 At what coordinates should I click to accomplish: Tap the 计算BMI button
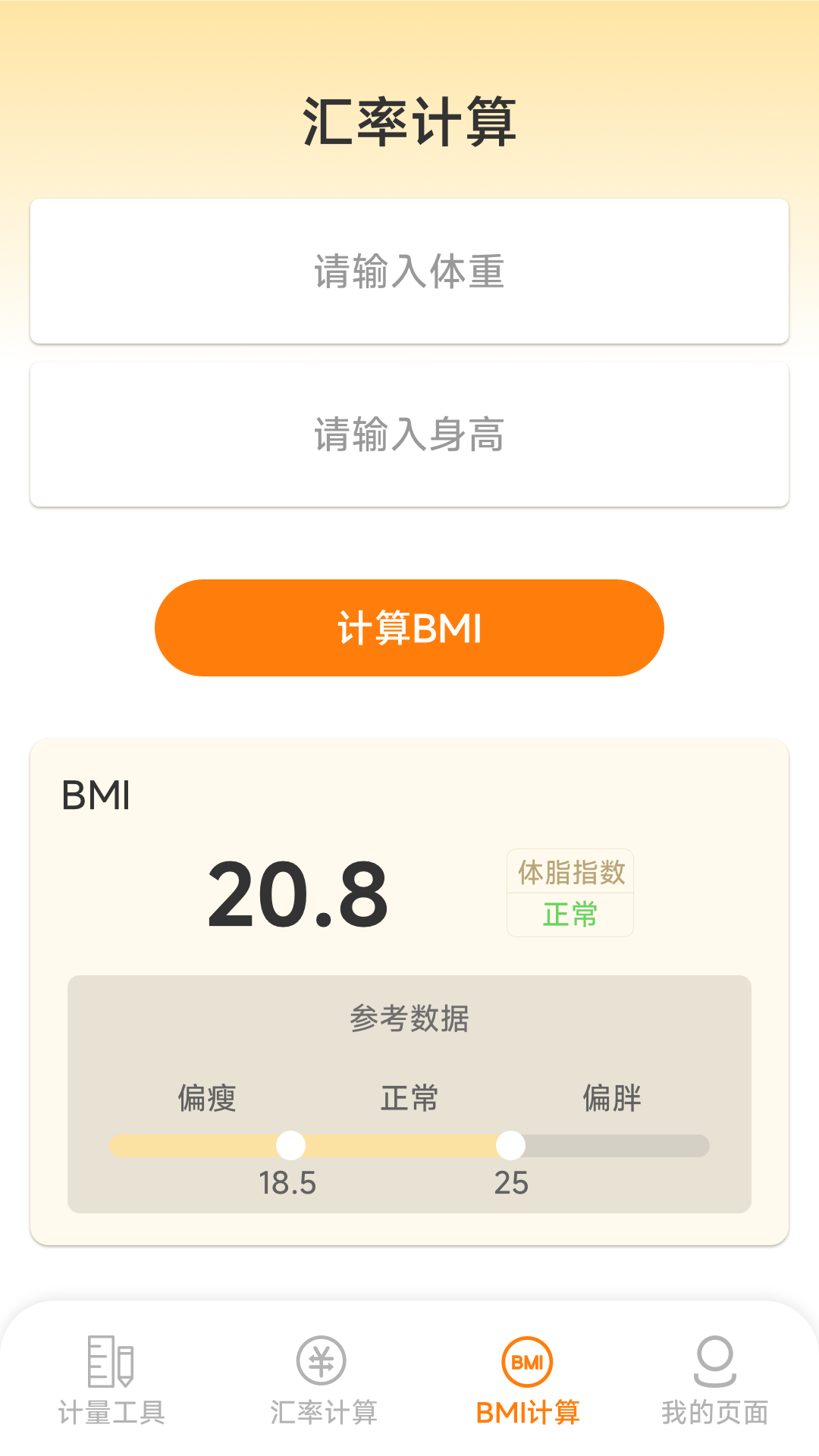(409, 628)
